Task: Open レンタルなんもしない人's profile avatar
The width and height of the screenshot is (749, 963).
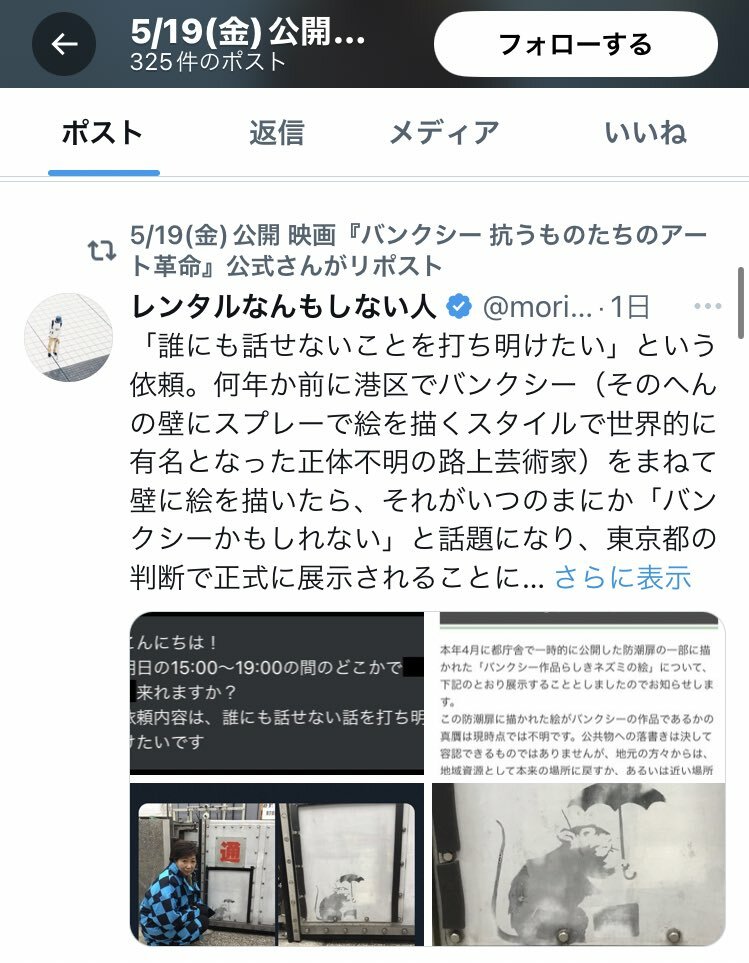Action: (x=68, y=338)
